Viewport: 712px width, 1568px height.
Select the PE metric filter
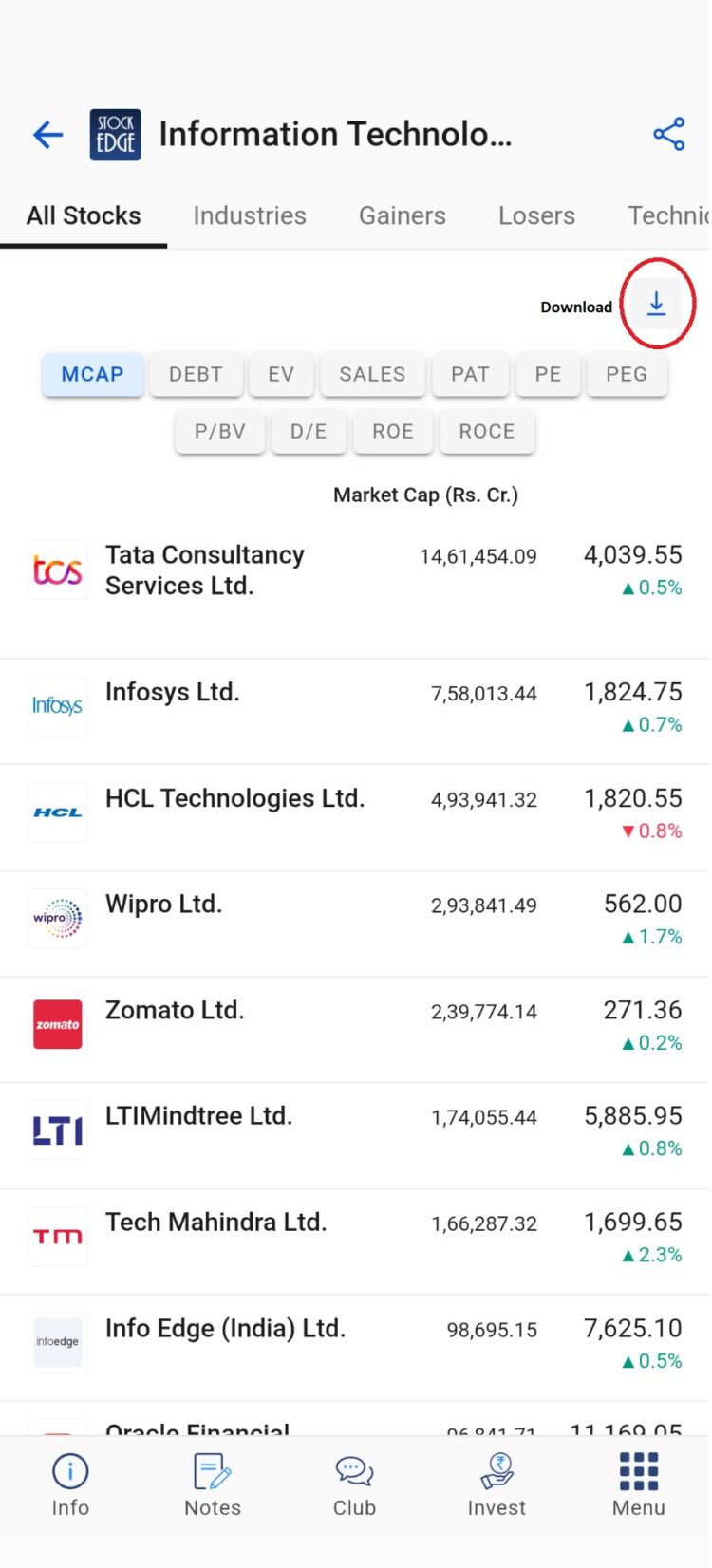click(549, 374)
